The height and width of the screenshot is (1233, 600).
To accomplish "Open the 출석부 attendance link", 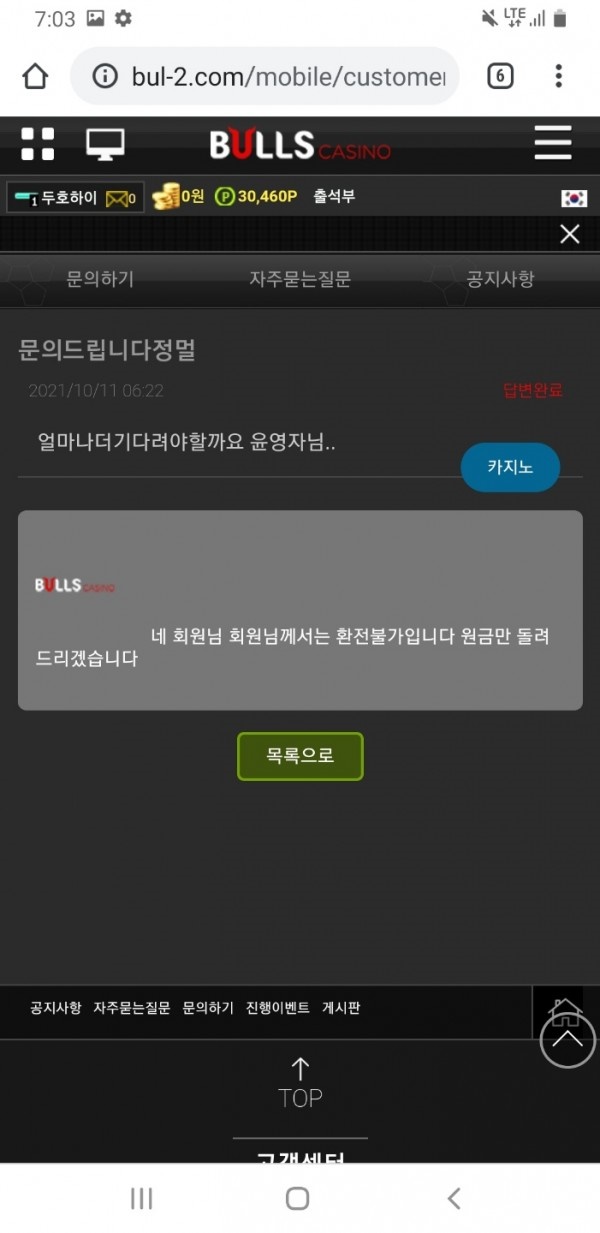I will coord(334,197).
